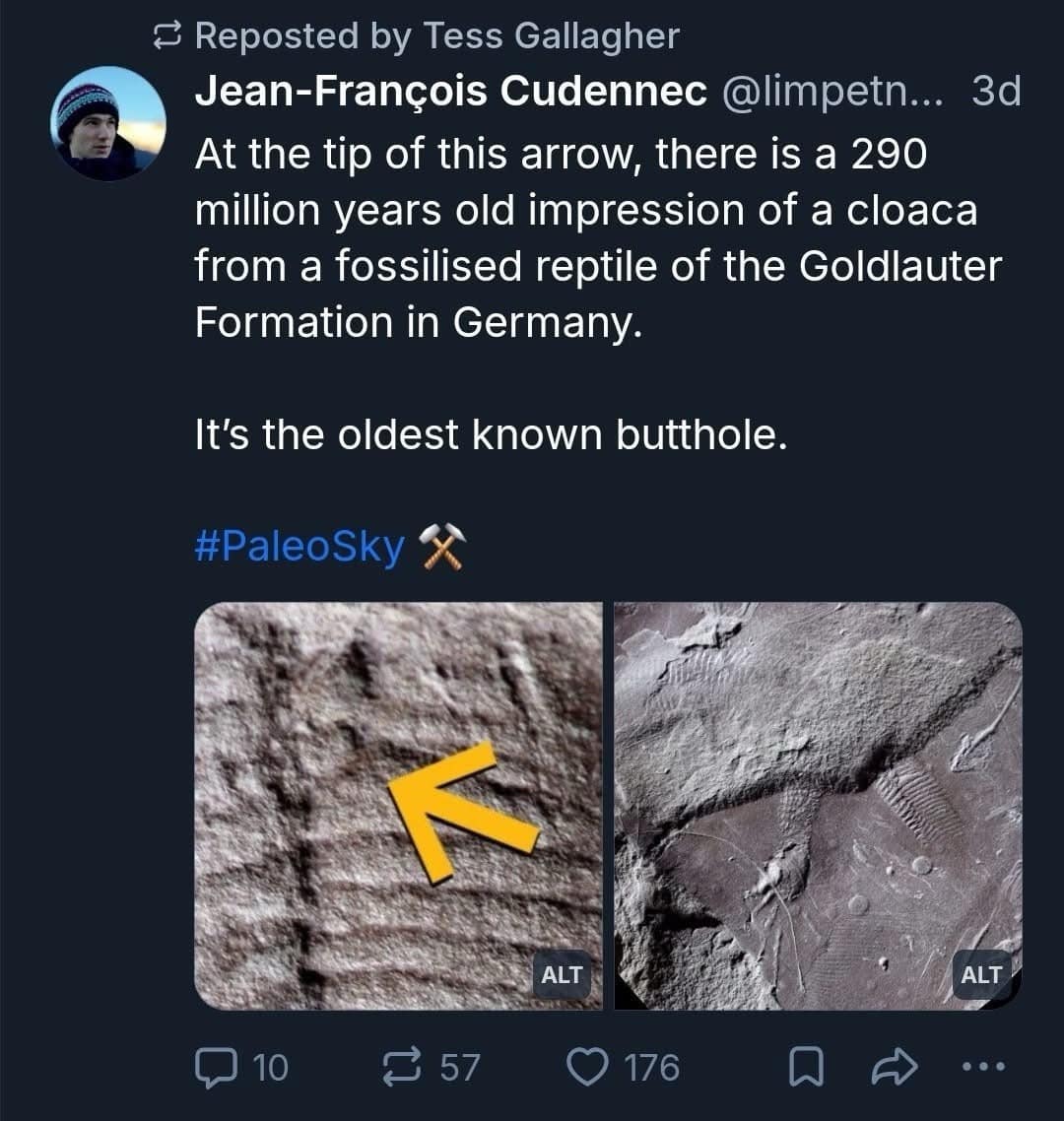This screenshot has height=1121, width=1064.
Task: Show ALT text of the slab image
Action: point(981,975)
